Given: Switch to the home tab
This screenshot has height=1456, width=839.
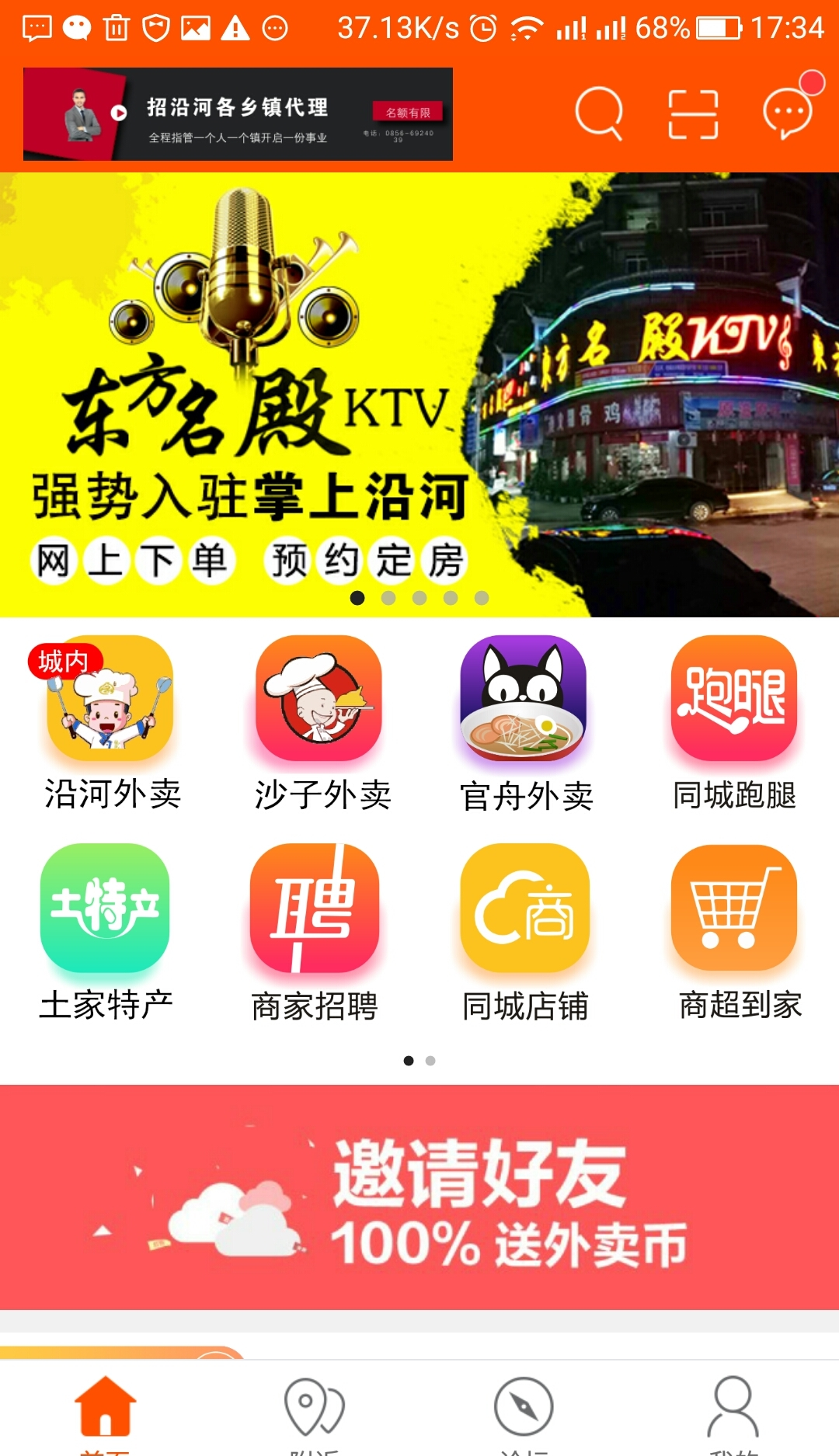Looking at the screenshot, I should [x=106, y=1410].
